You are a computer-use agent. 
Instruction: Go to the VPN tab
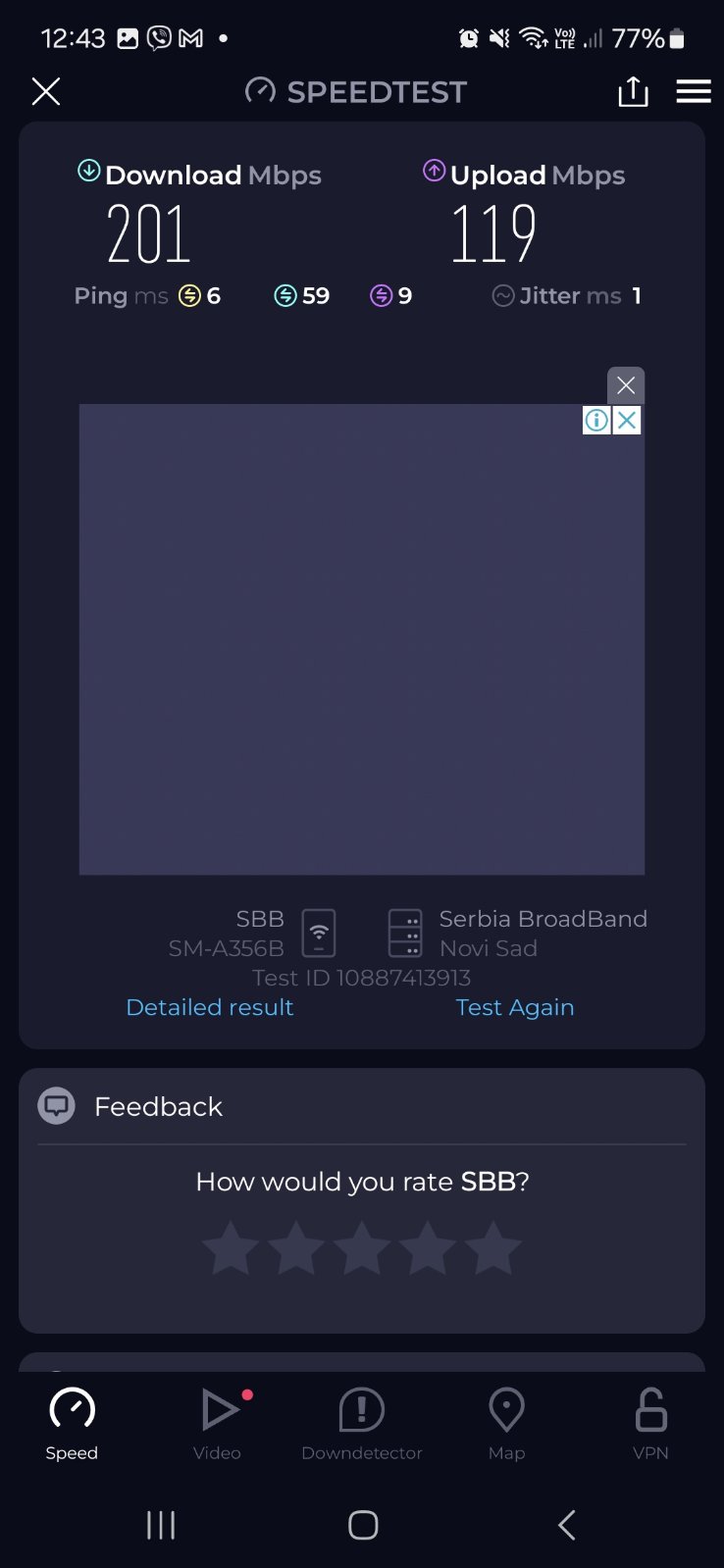click(650, 1423)
